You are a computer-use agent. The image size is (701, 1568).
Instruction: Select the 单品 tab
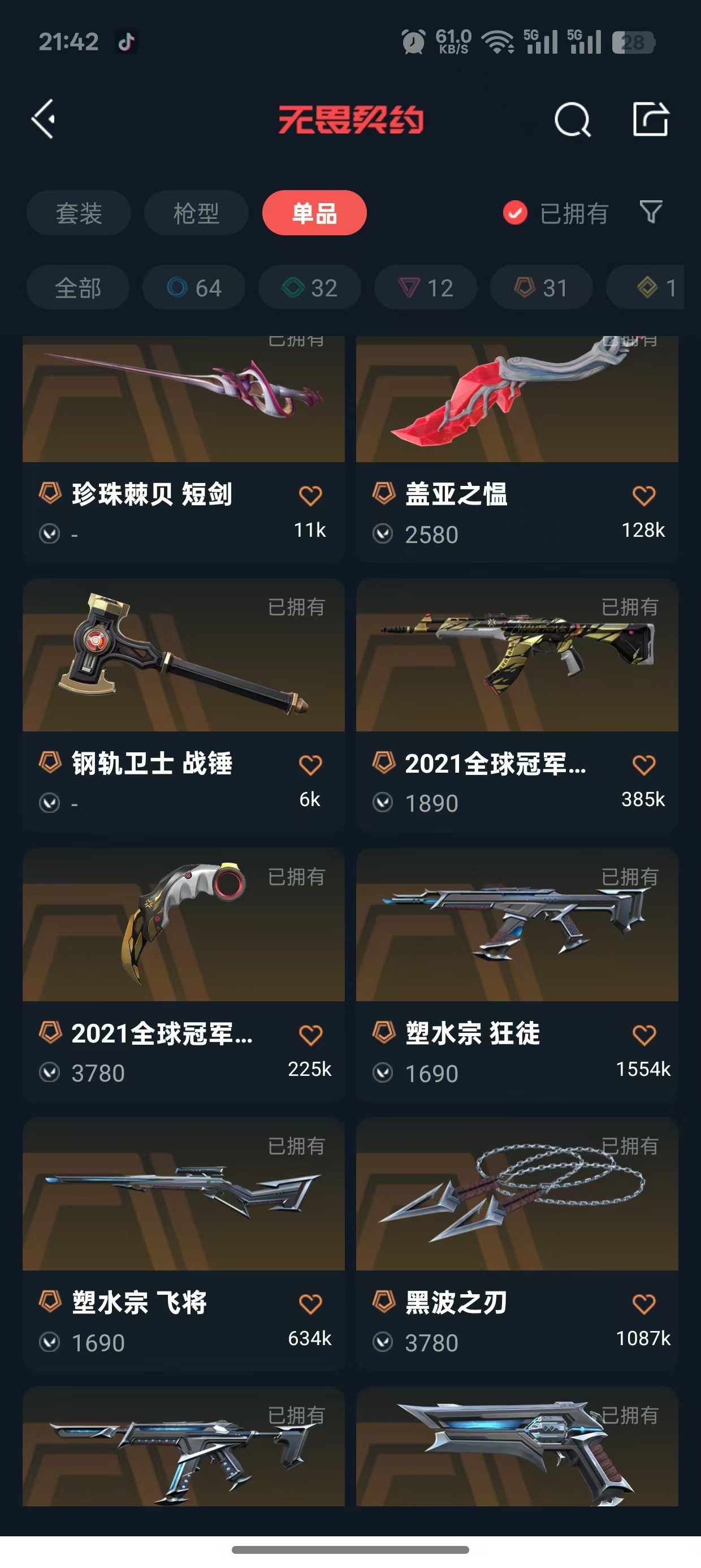click(314, 213)
